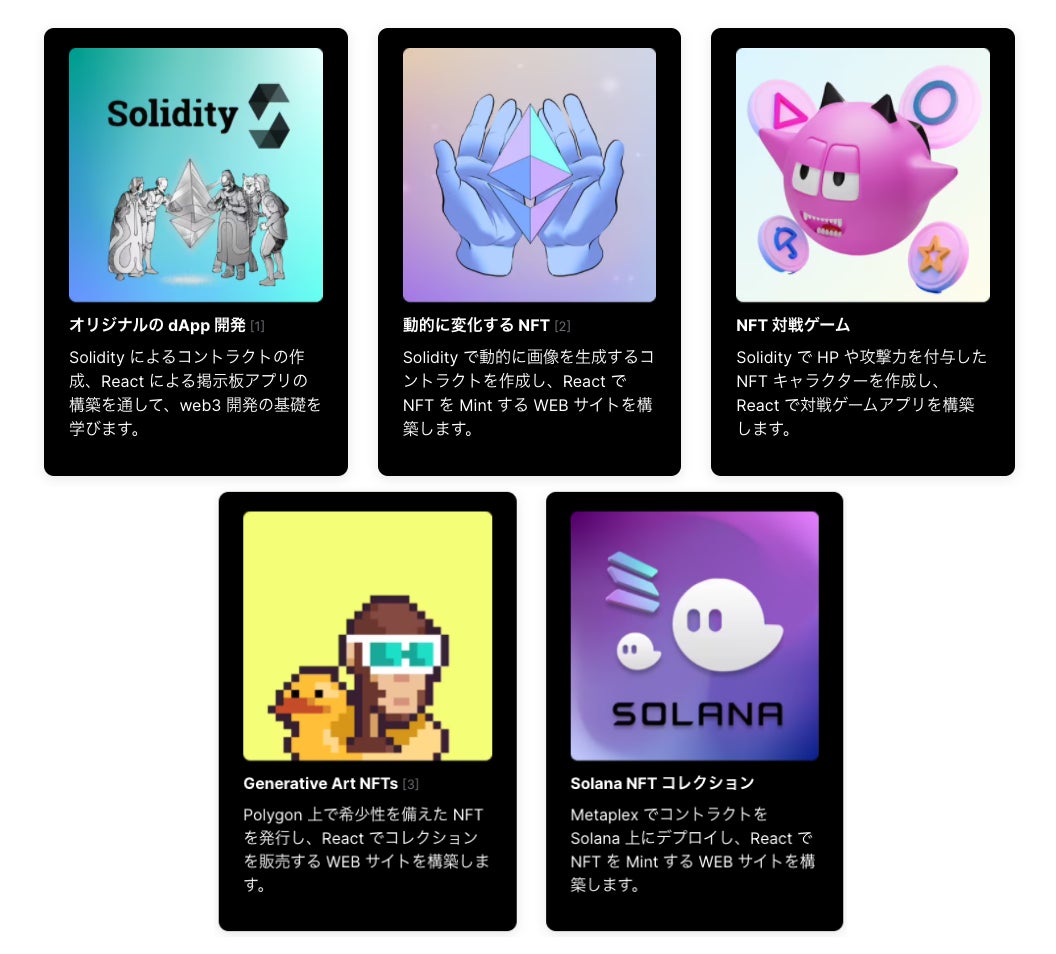1056x954 pixels.
Task: Open the Solana NFT コレクション card
Action: 694,712
